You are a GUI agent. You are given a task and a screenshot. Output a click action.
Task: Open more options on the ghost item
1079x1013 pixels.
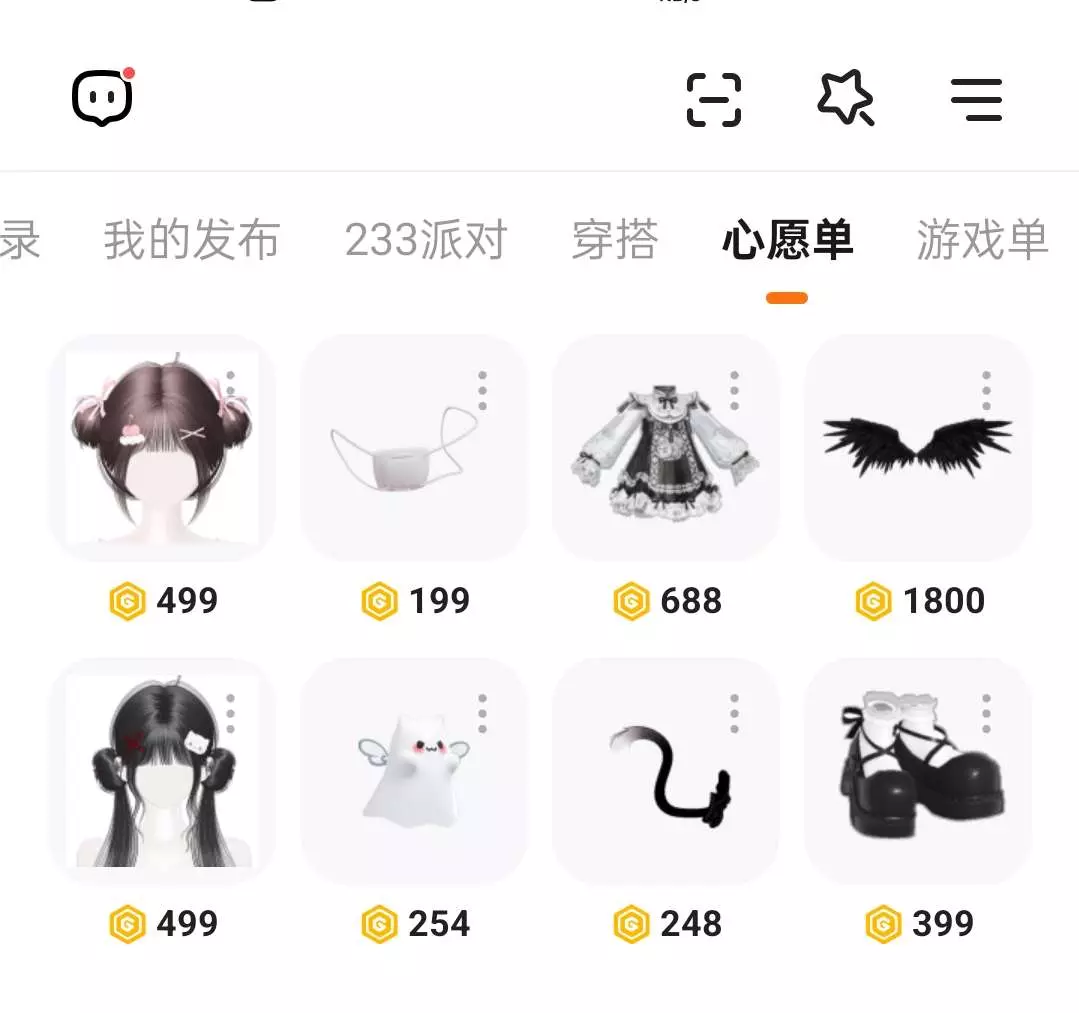pyautogui.click(x=482, y=714)
